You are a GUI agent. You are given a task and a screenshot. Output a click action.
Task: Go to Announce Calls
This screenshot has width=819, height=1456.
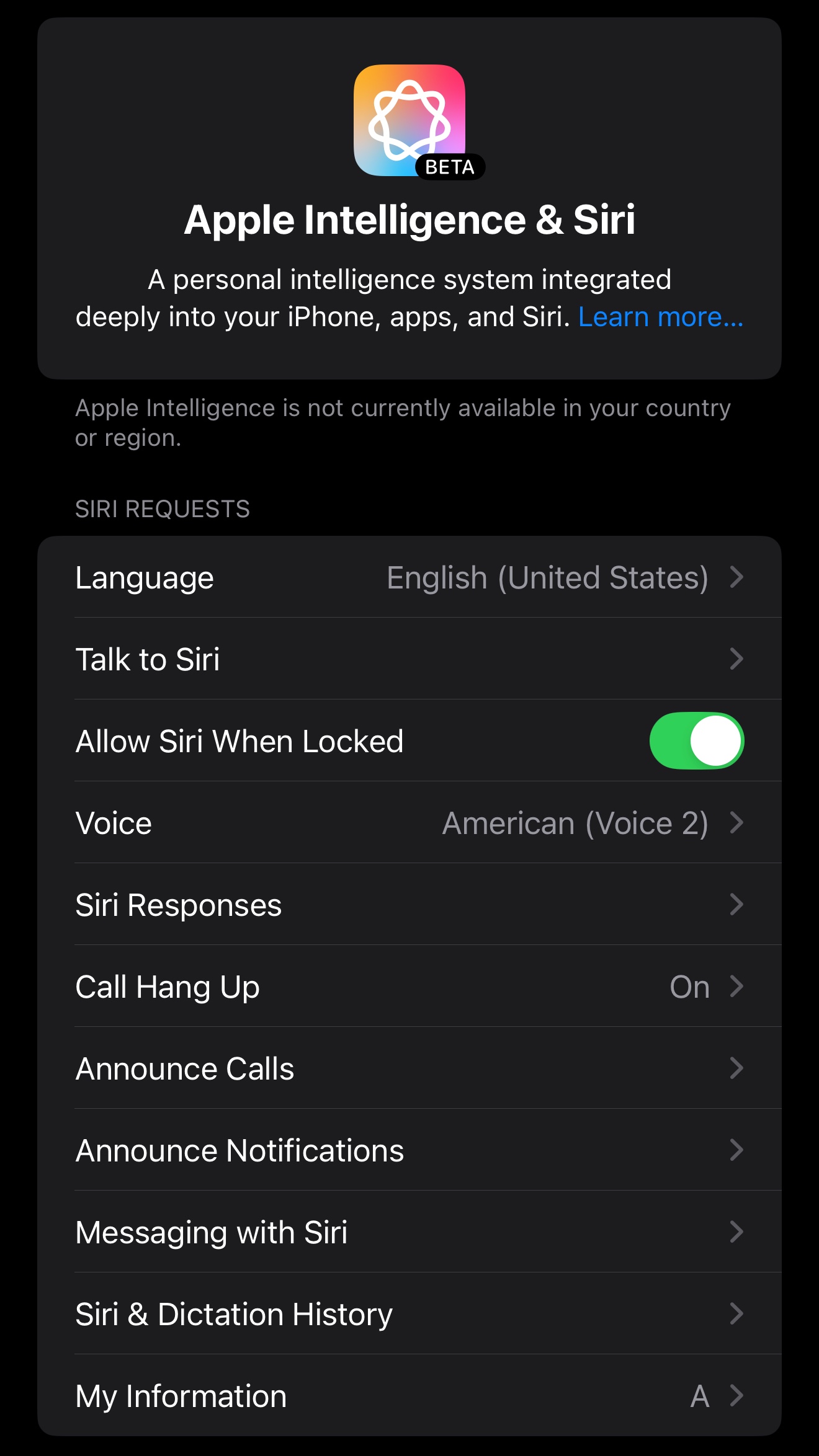tap(409, 1068)
